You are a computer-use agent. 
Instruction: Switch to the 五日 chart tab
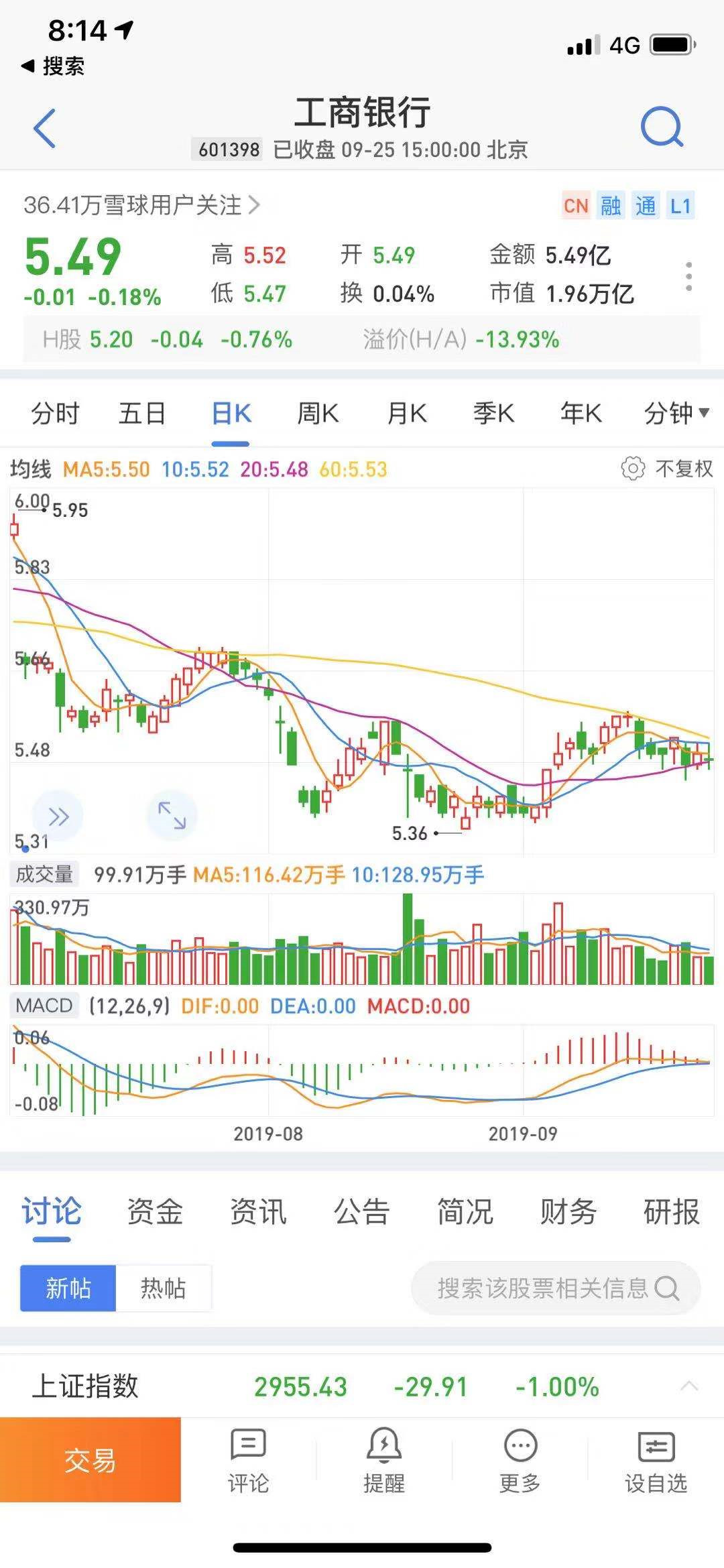point(142,414)
